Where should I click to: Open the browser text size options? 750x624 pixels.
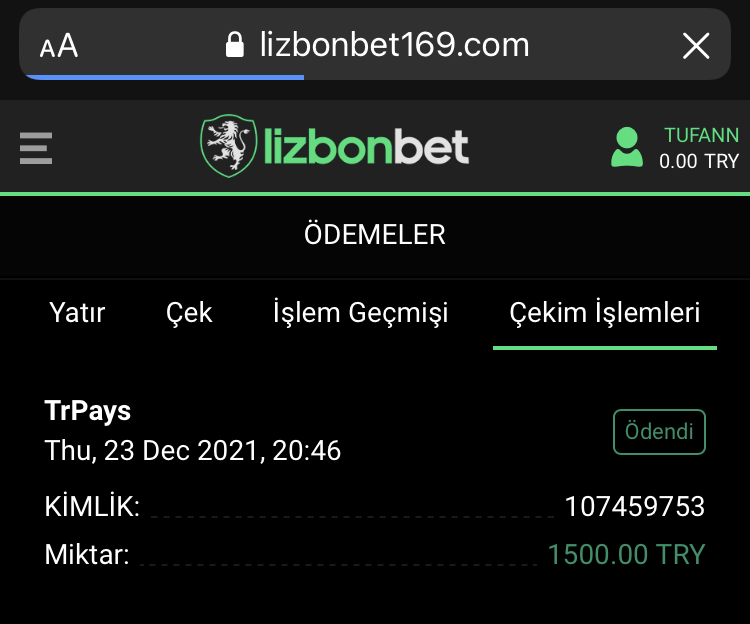point(59,46)
